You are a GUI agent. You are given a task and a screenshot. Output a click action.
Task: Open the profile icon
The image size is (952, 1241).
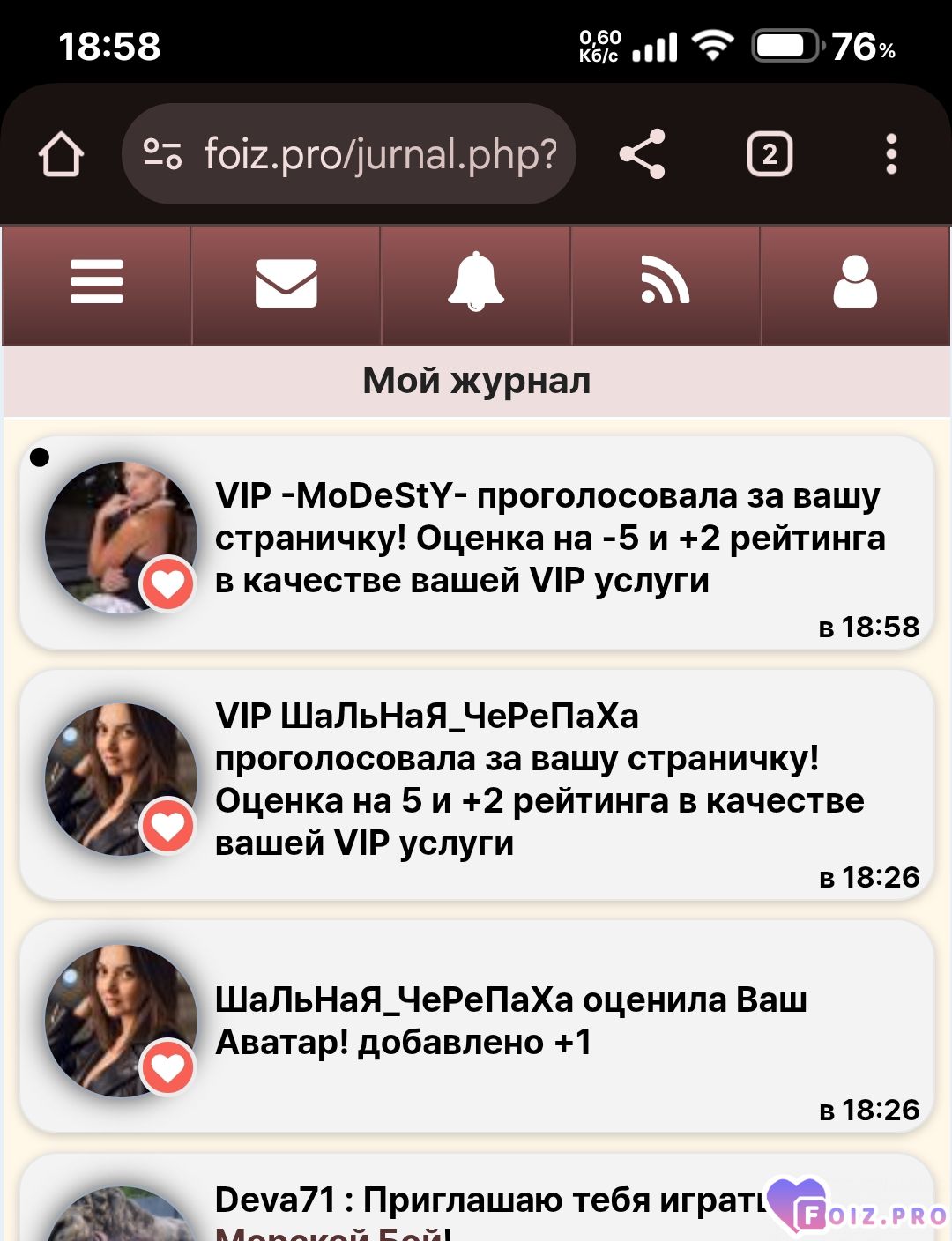(x=855, y=284)
